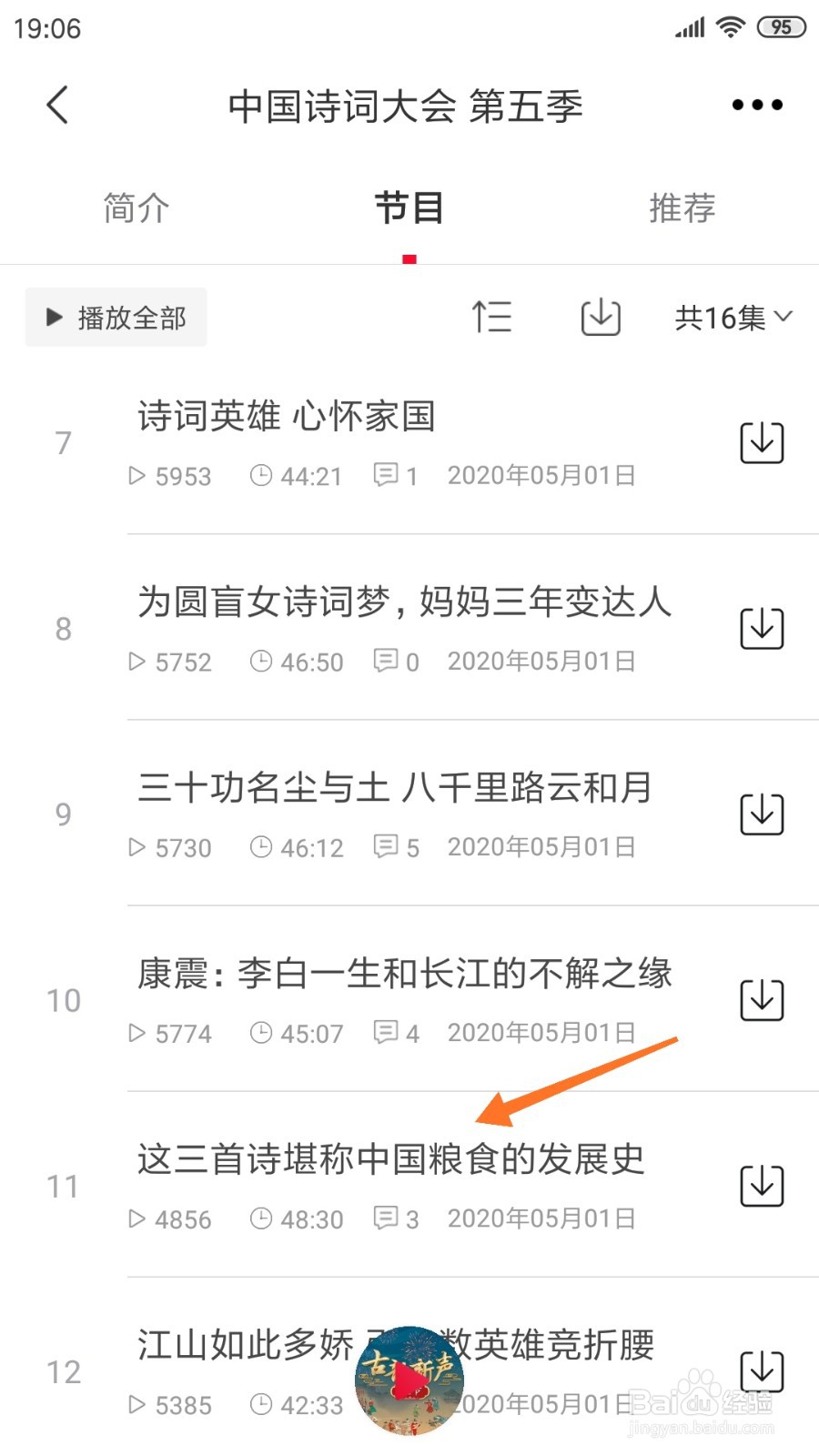Open episode 11 about 中国粮食的发展史
819x1456 pixels.
[391, 1159]
